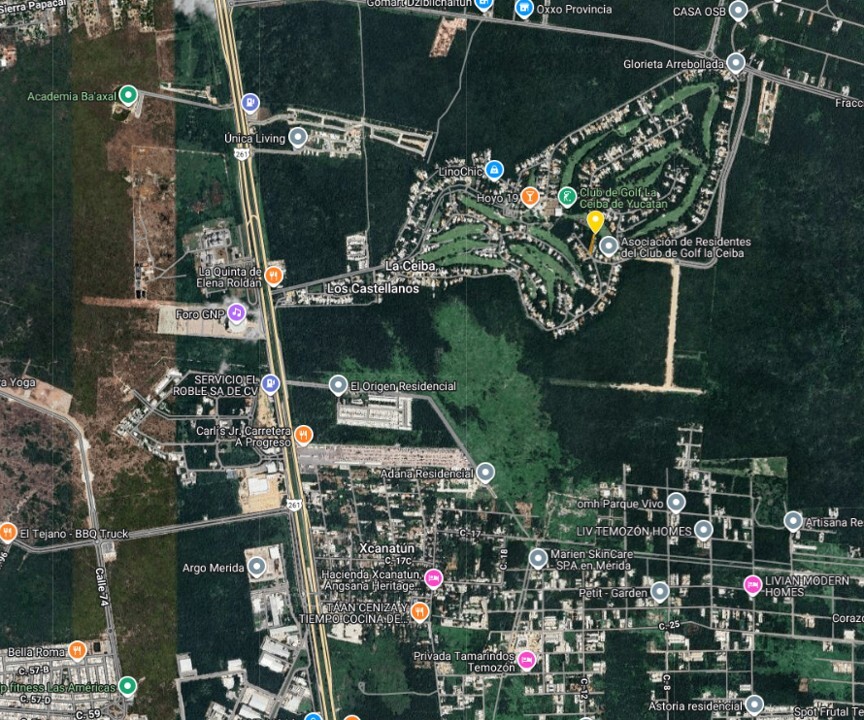Open the Academia Ba'axal map pin
Image resolution: width=864 pixels, height=720 pixels.
tap(128, 95)
